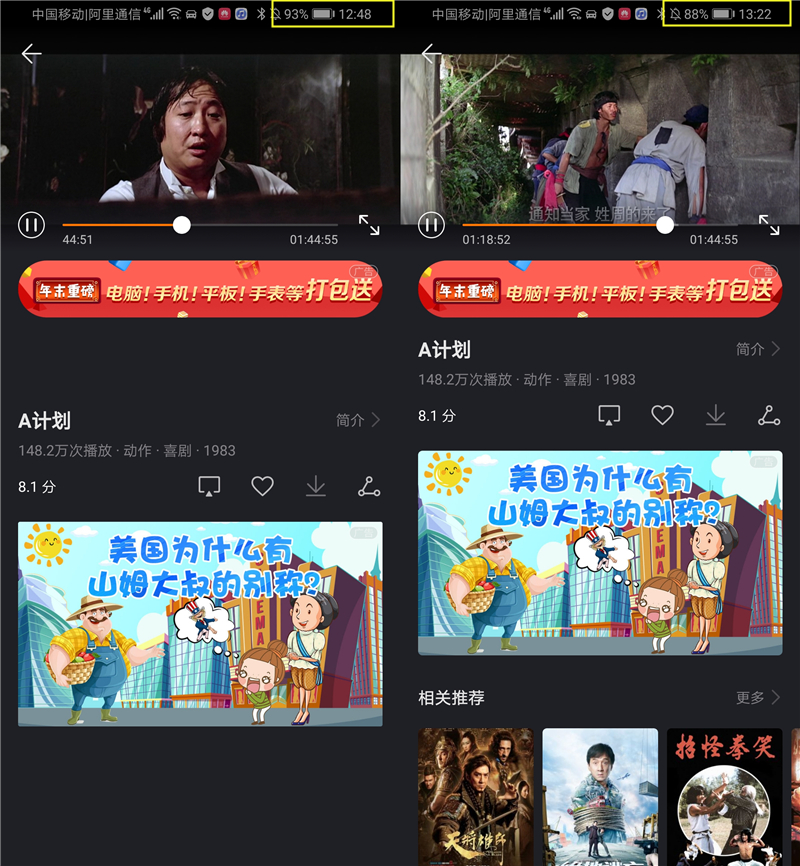Favorite the movie with the left heart icon
Viewport: 800px width, 866px height.
261,486
